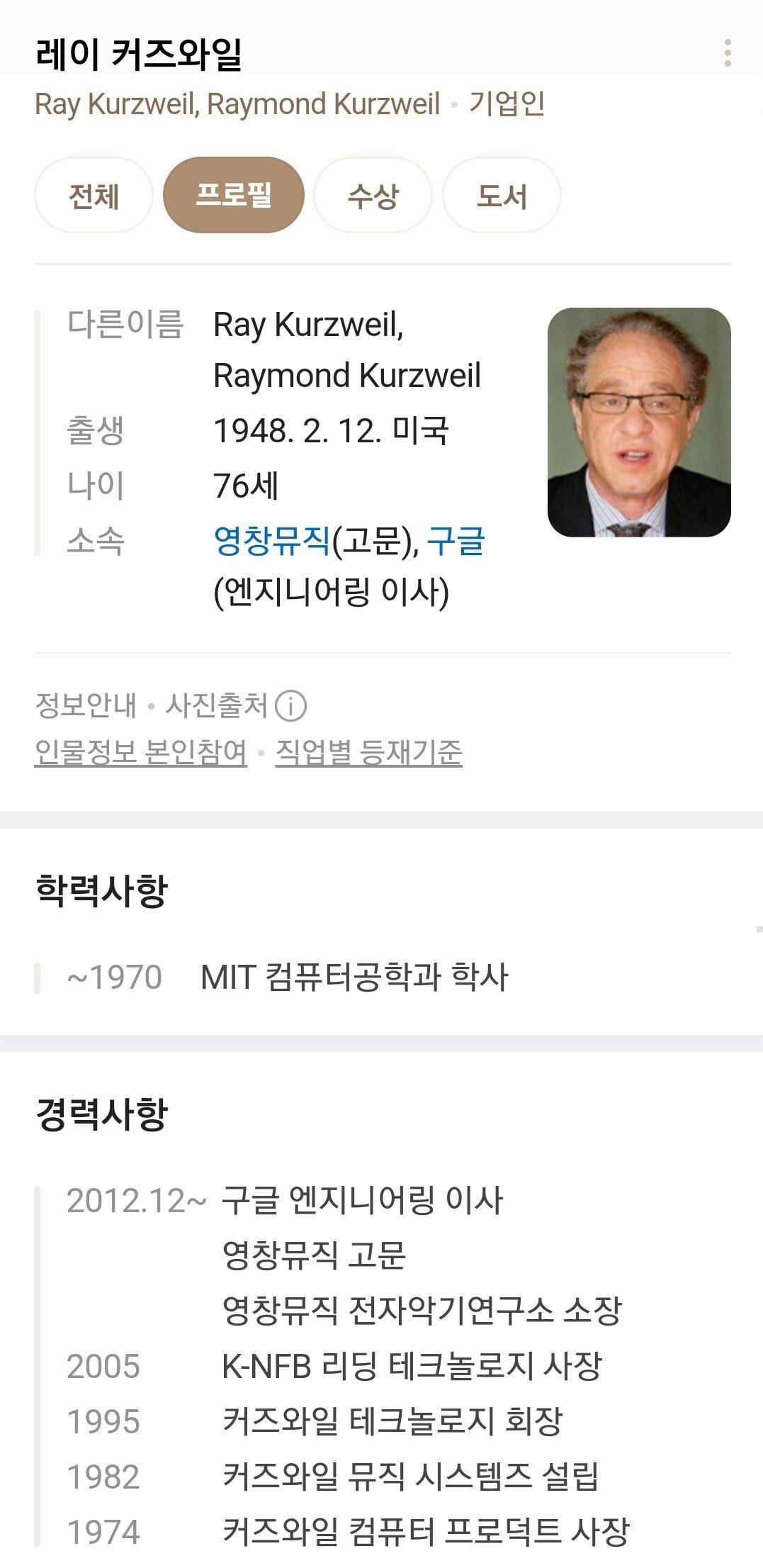The image size is (763, 1568).
Task: Select the 프로필 tab
Action: (x=233, y=195)
